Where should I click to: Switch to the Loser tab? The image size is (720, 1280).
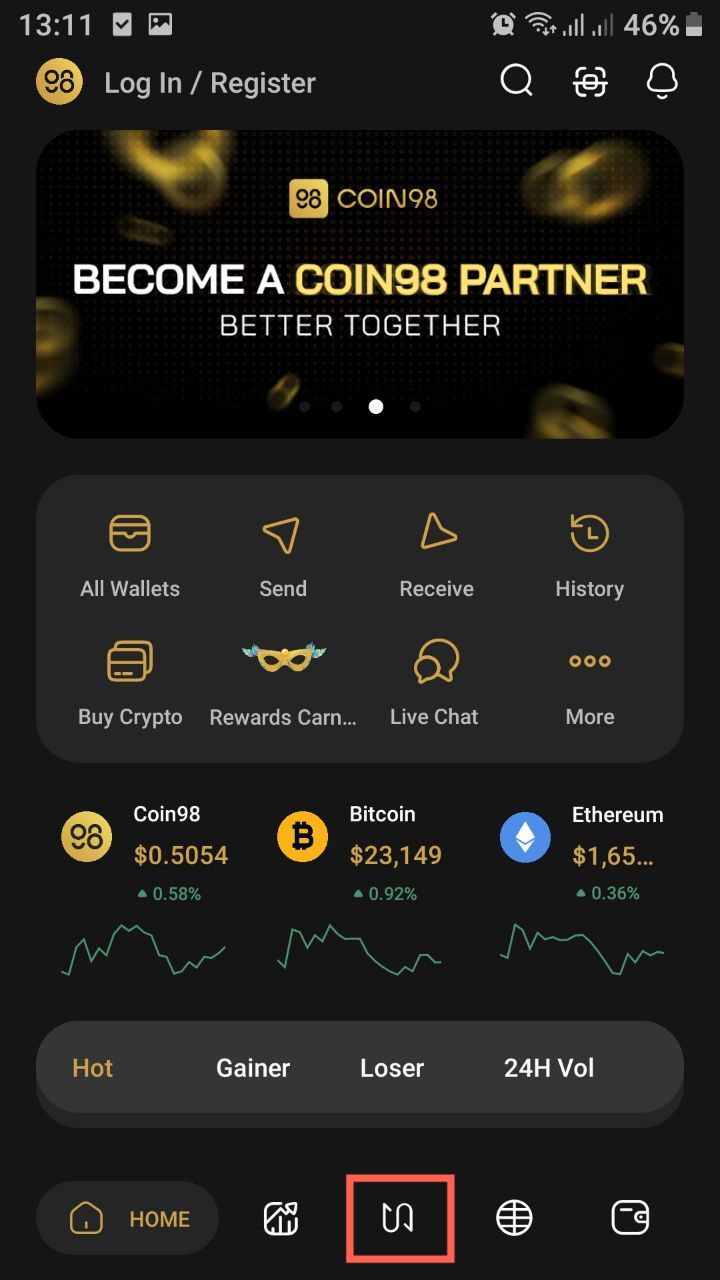tap(392, 1068)
